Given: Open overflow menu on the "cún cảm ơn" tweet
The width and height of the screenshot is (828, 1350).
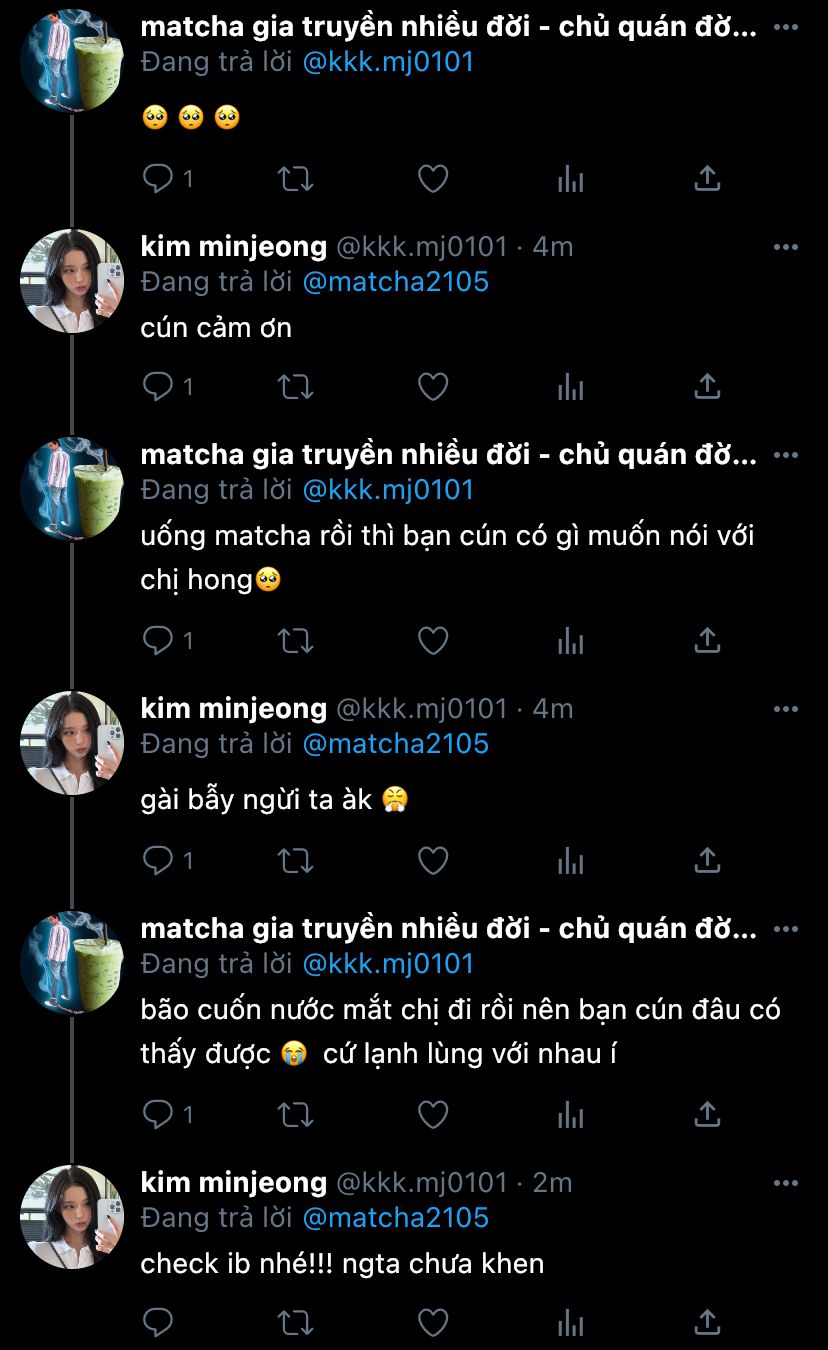Looking at the screenshot, I should (x=786, y=247).
